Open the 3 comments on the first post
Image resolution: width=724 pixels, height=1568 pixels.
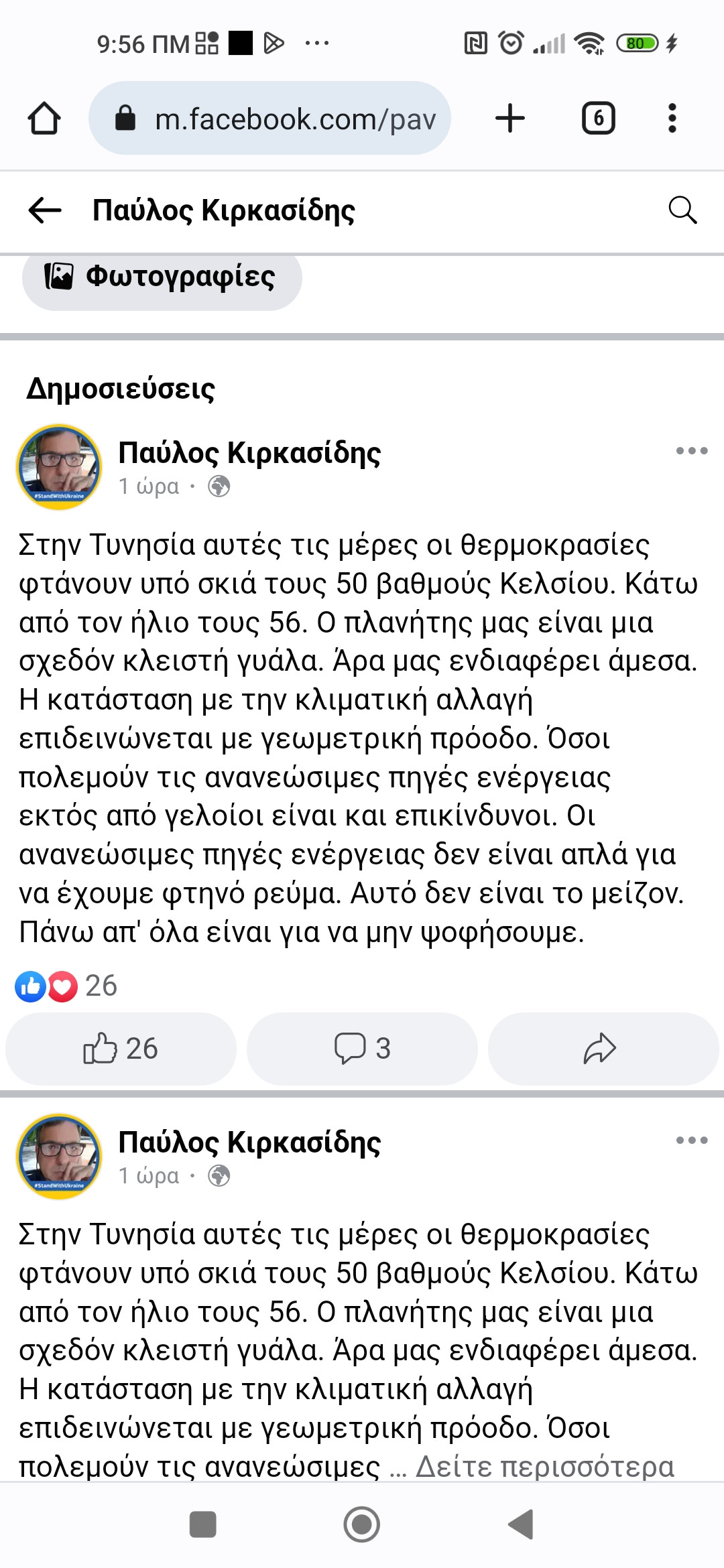(362, 1049)
